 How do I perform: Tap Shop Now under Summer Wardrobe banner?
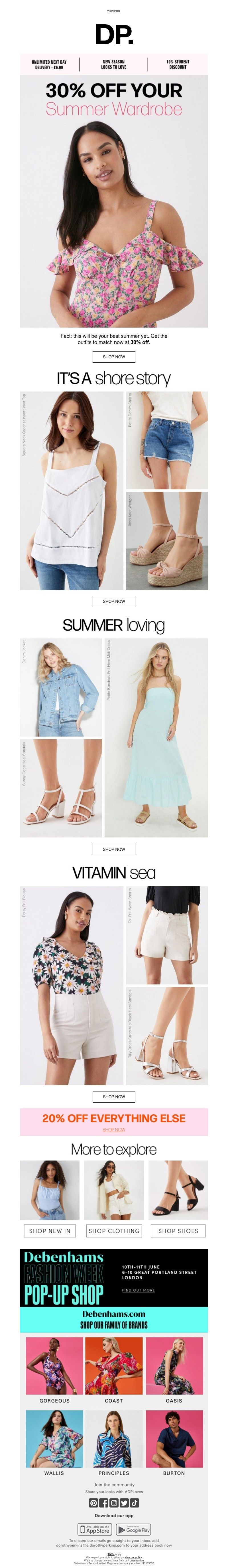tap(114, 357)
